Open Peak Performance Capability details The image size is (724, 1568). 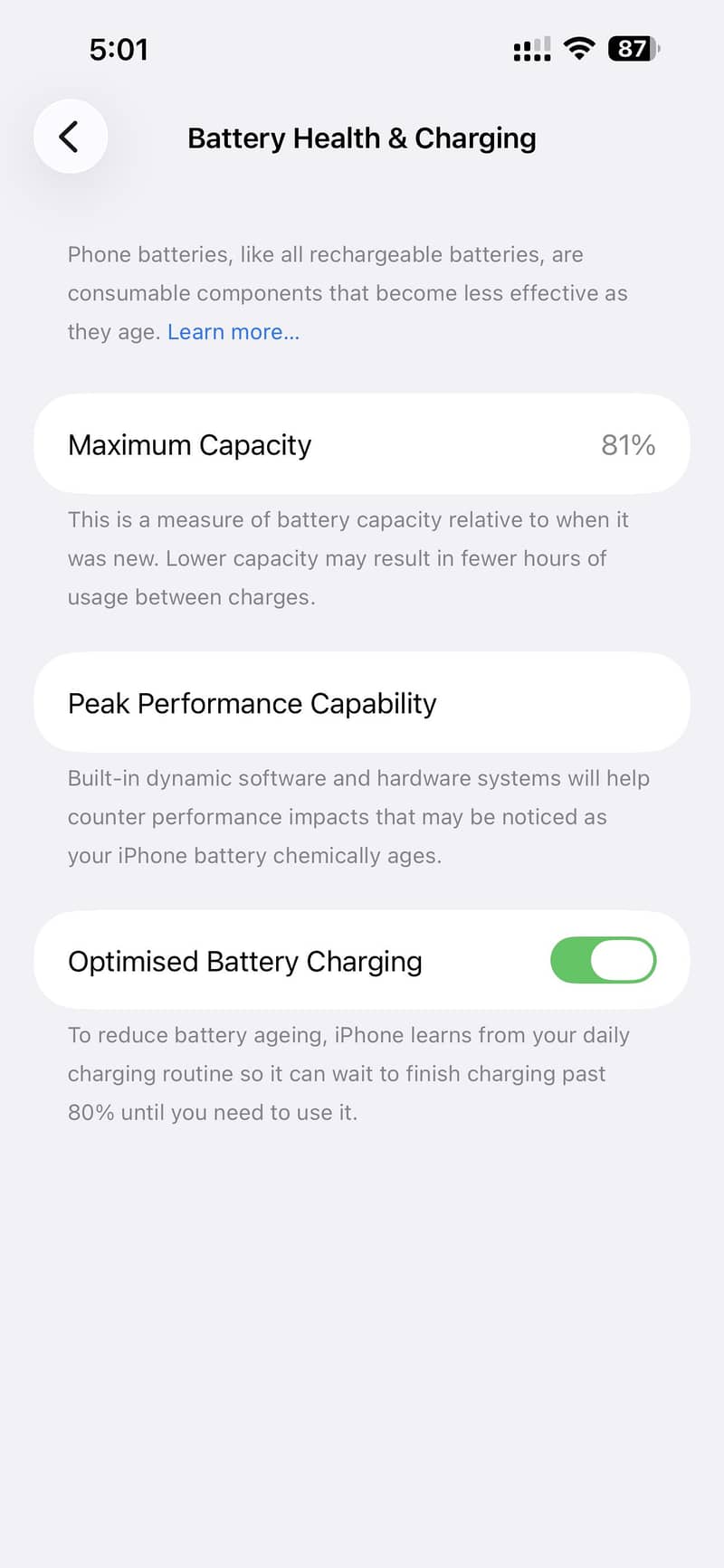[362, 703]
